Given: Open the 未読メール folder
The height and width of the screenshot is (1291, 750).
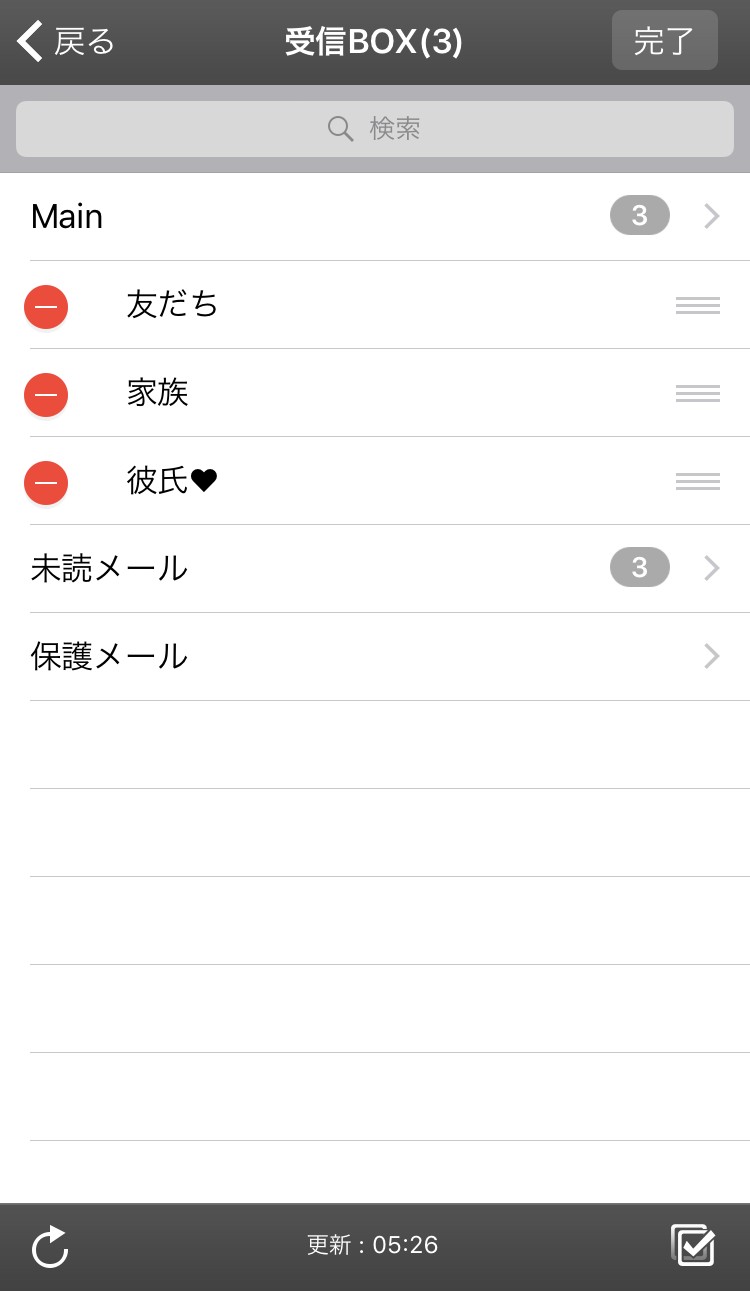Looking at the screenshot, I should point(375,568).
